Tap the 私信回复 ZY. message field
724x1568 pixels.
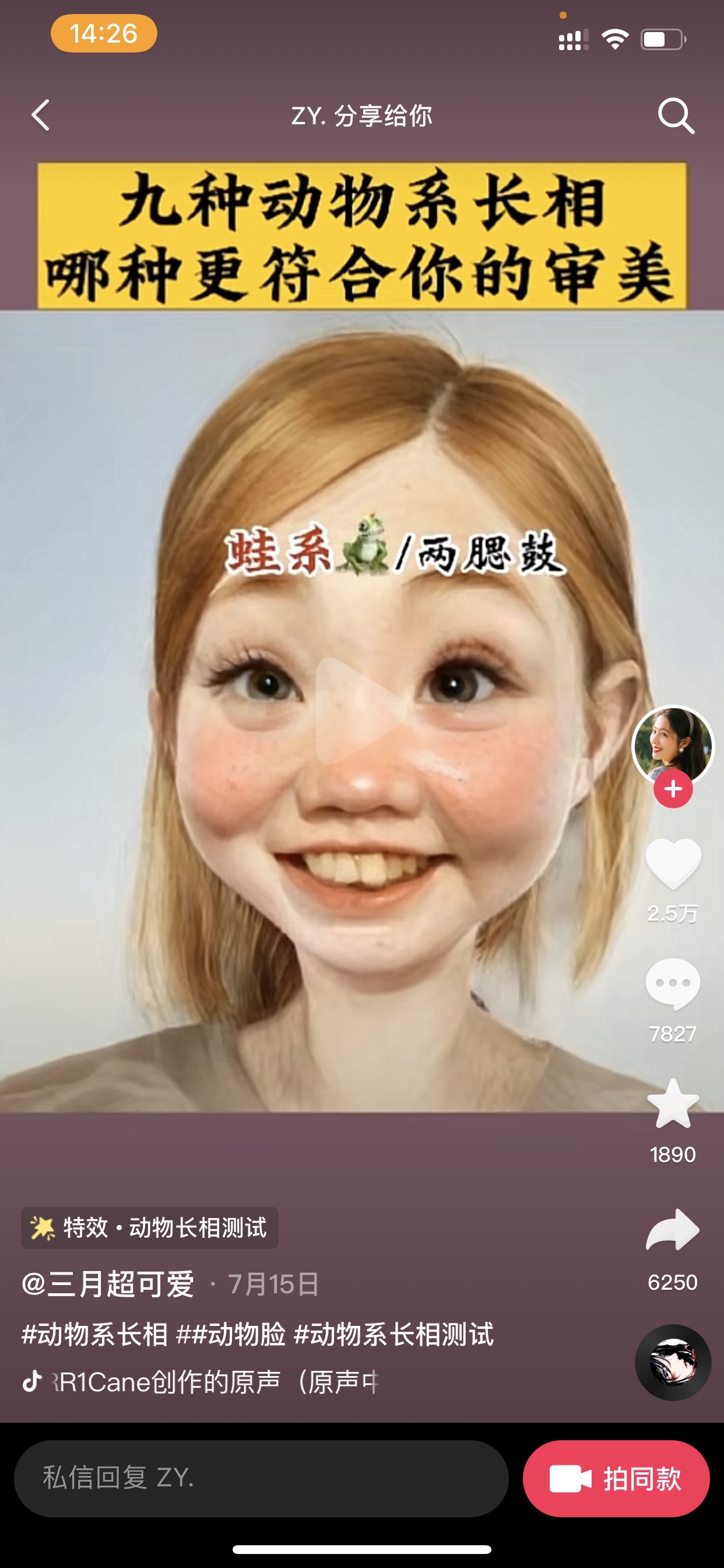point(261,1478)
